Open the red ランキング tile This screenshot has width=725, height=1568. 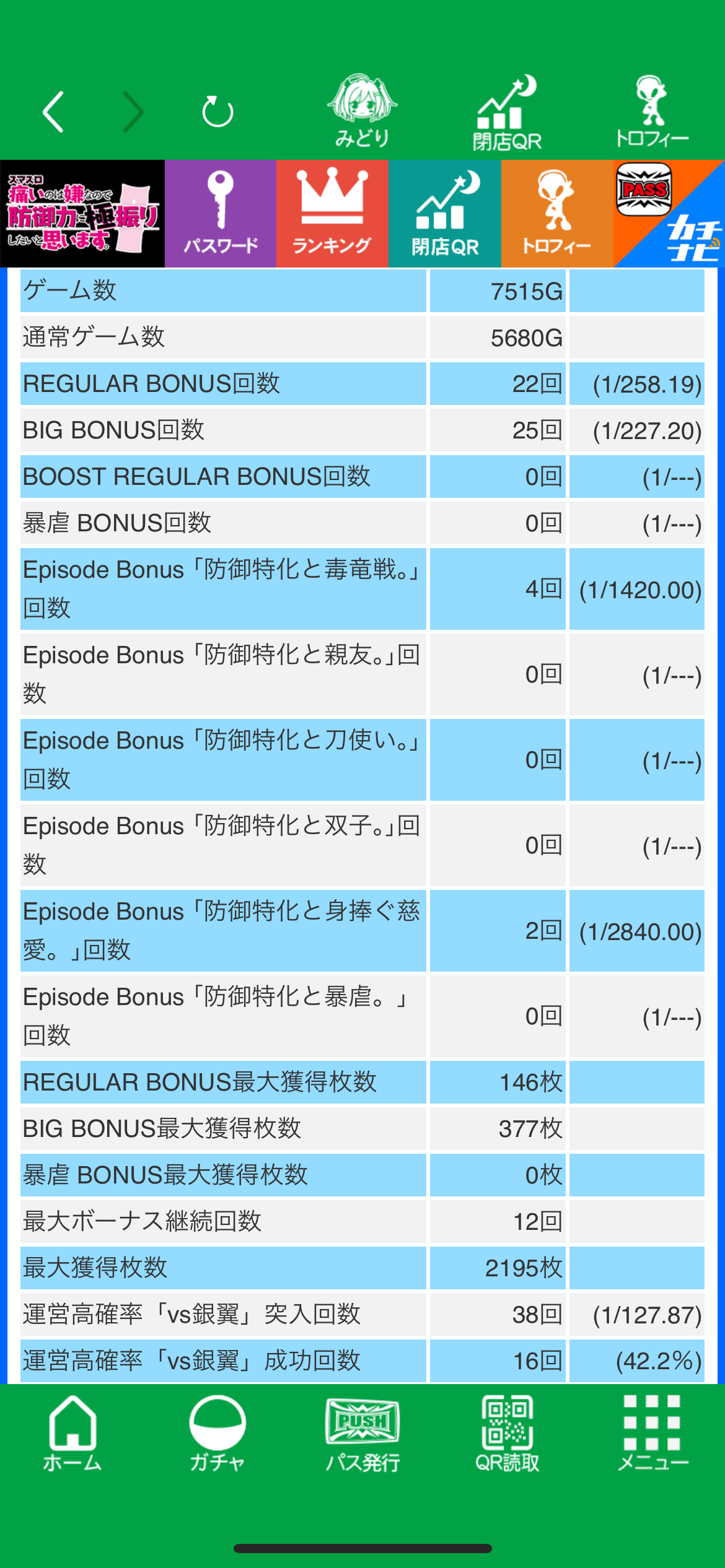click(x=332, y=214)
